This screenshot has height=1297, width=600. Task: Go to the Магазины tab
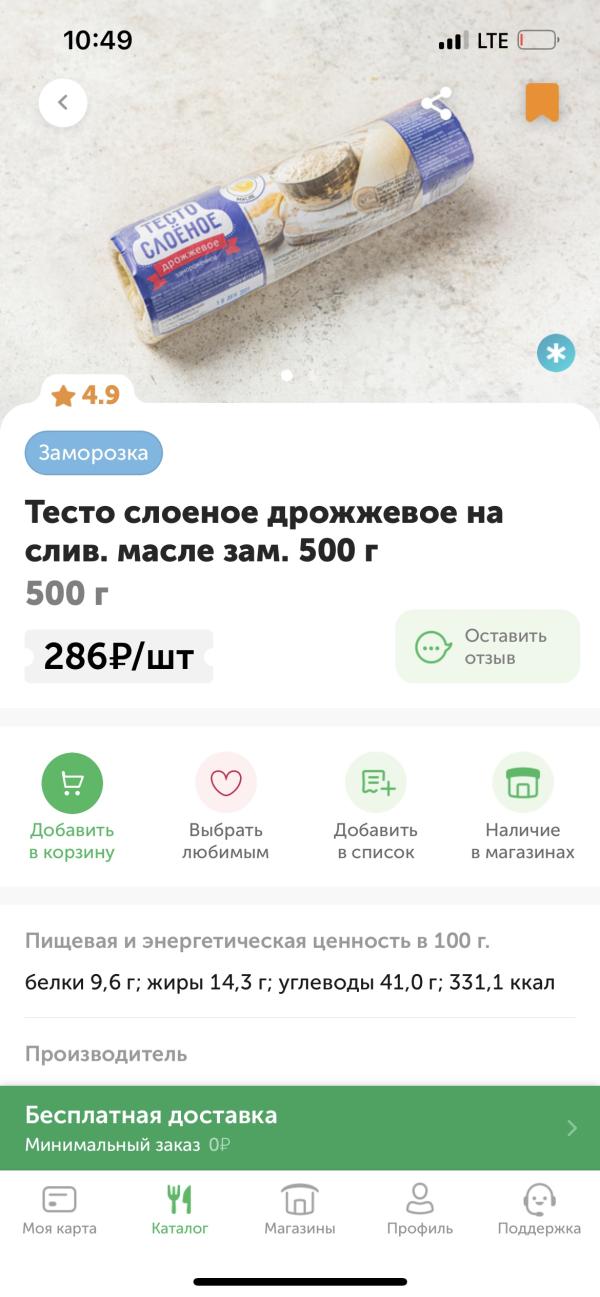[x=300, y=1210]
